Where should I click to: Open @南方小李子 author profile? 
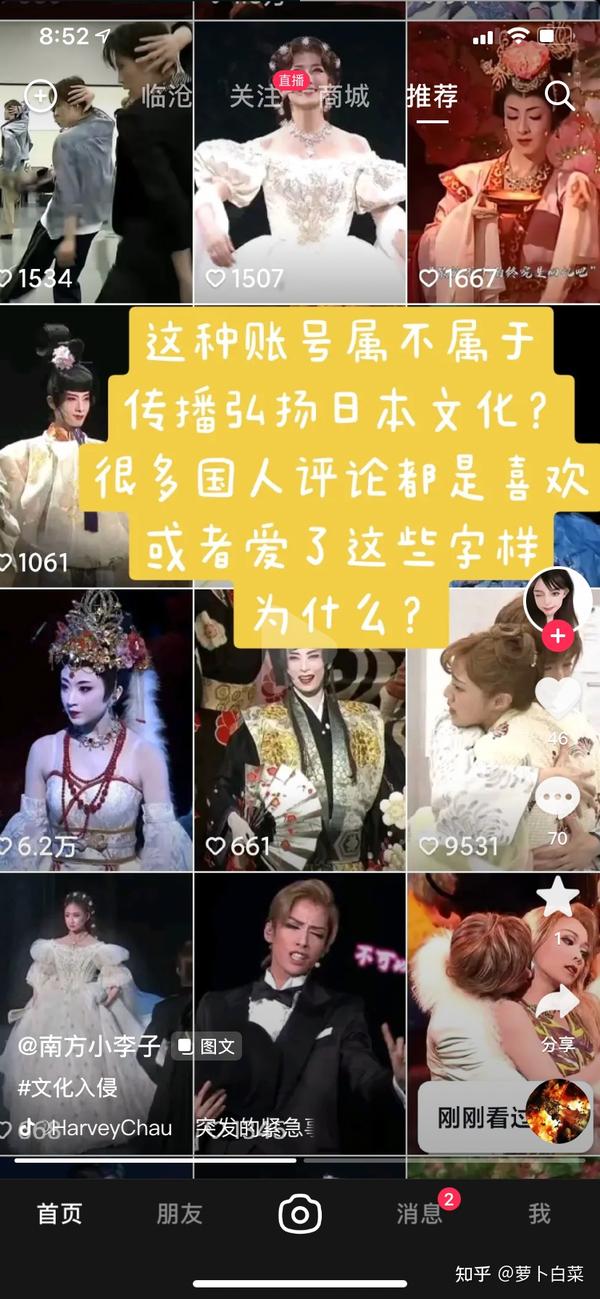[x=90, y=1047]
